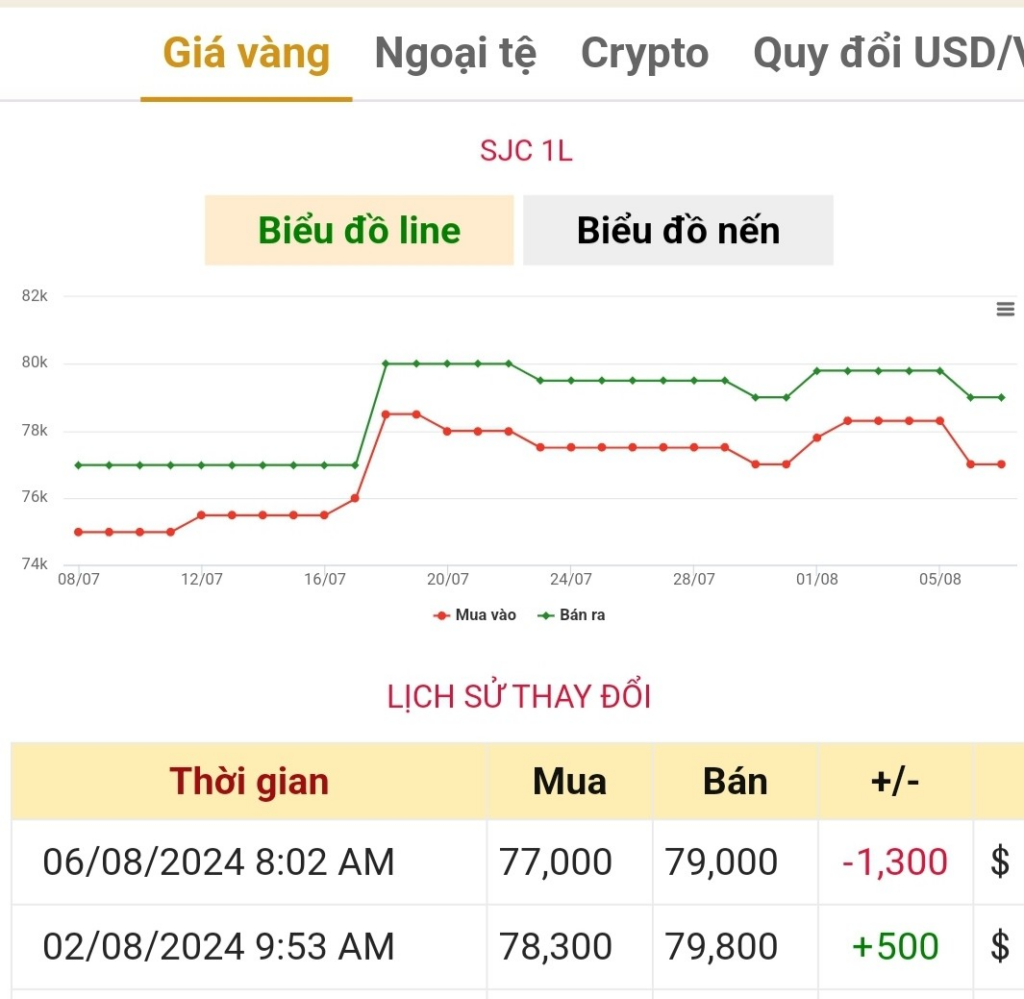The image size is (1024, 999).
Task: Switch to the Ngoại tệ tab
Action: pos(455,53)
